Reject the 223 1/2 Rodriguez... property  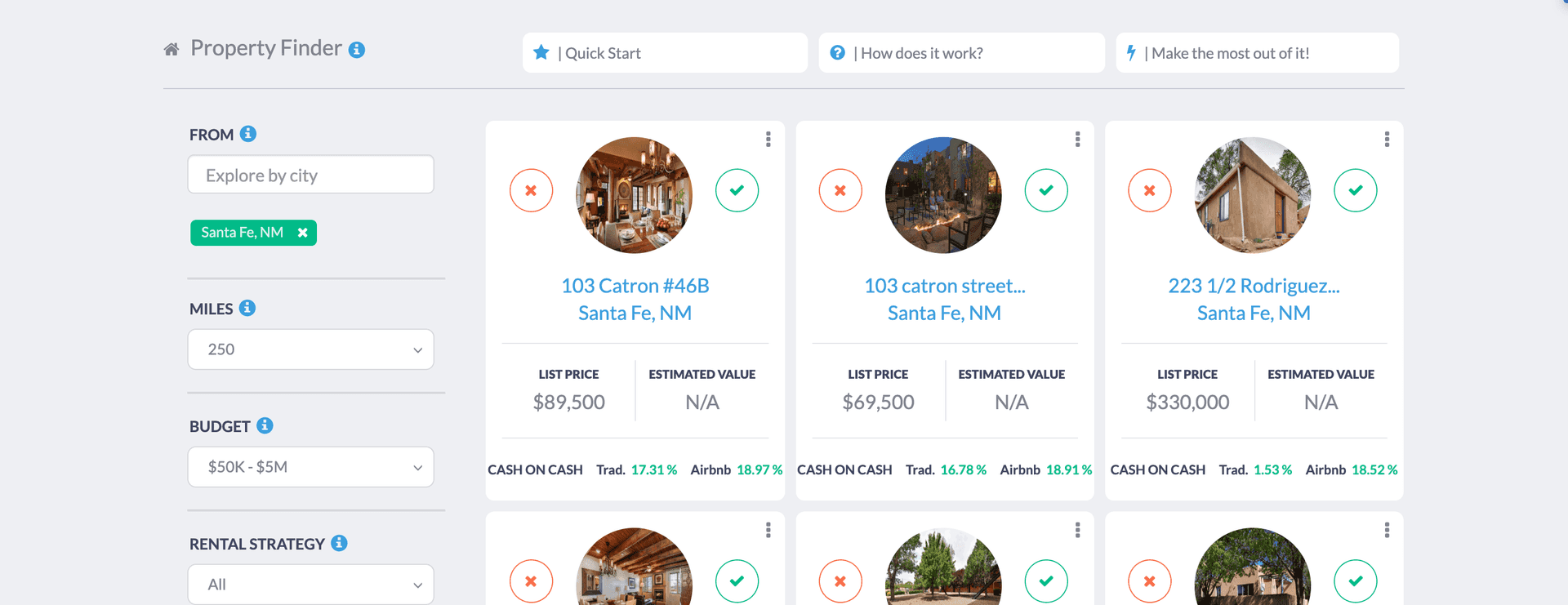point(1149,190)
